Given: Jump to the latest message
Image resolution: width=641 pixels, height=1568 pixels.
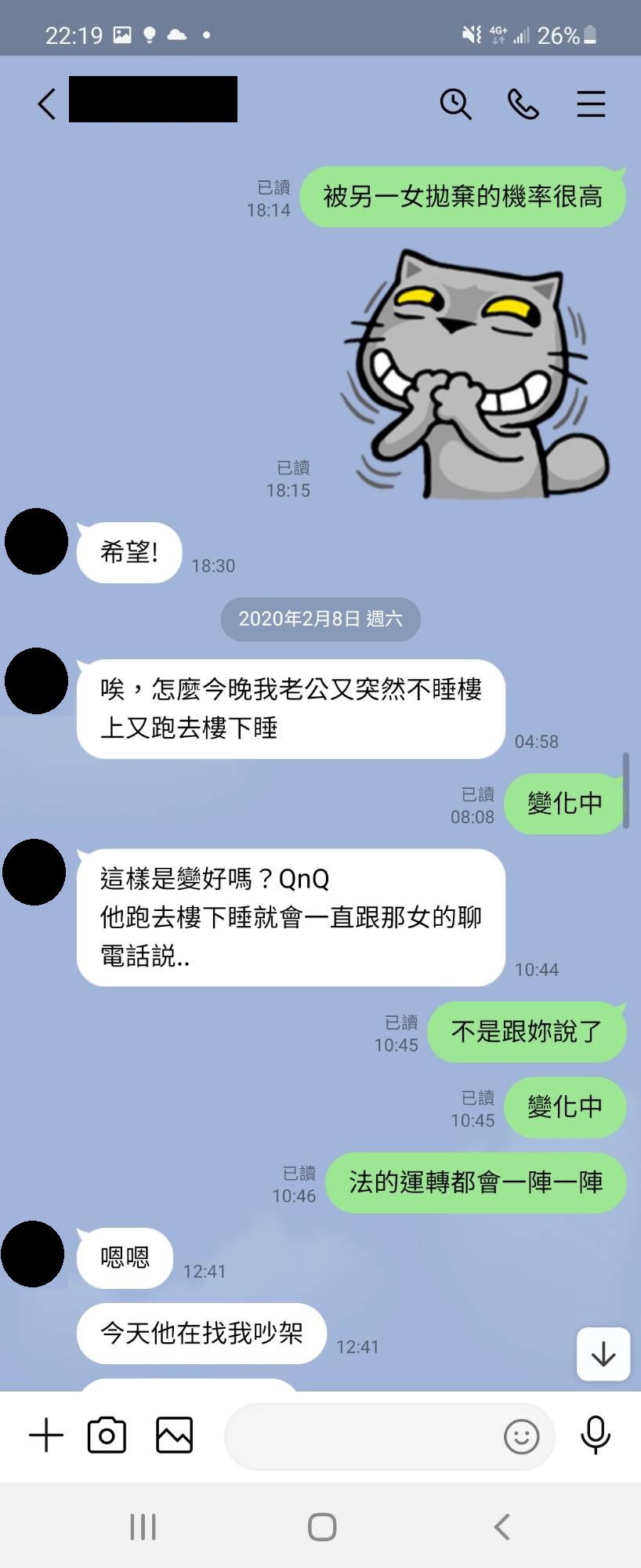Looking at the screenshot, I should pyautogui.click(x=603, y=1354).
